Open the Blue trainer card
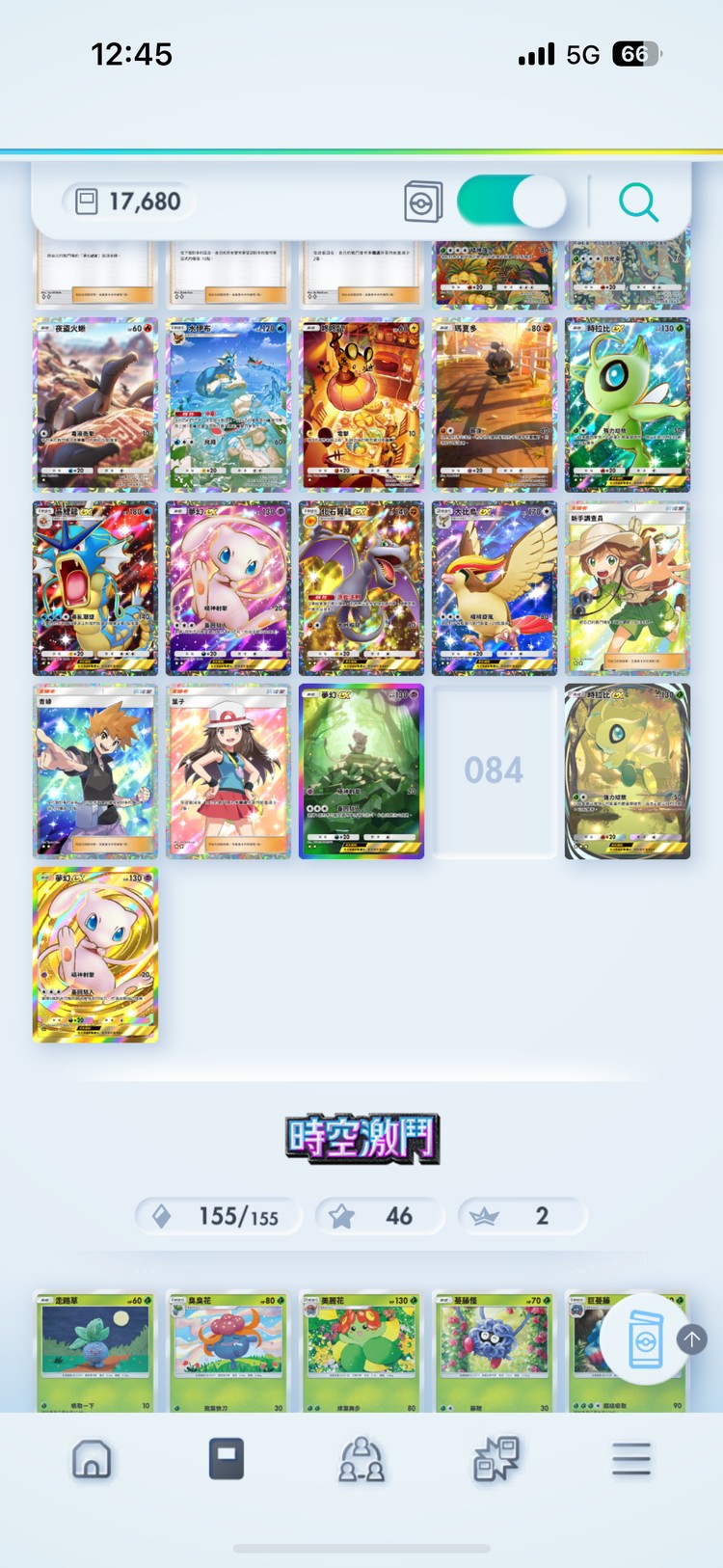 pyautogui.click(x=95, y=770)
